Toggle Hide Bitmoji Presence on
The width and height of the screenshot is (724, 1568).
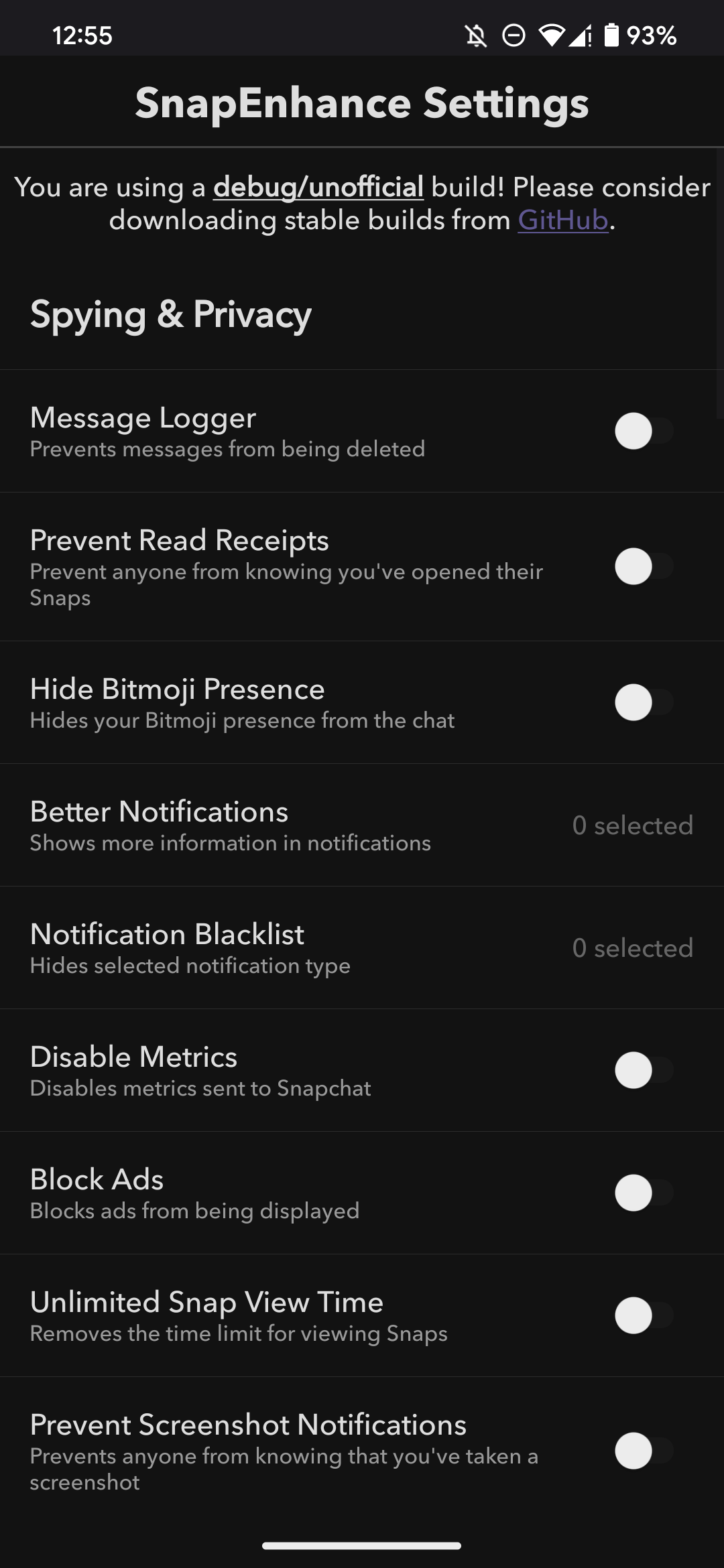(644, 703)
